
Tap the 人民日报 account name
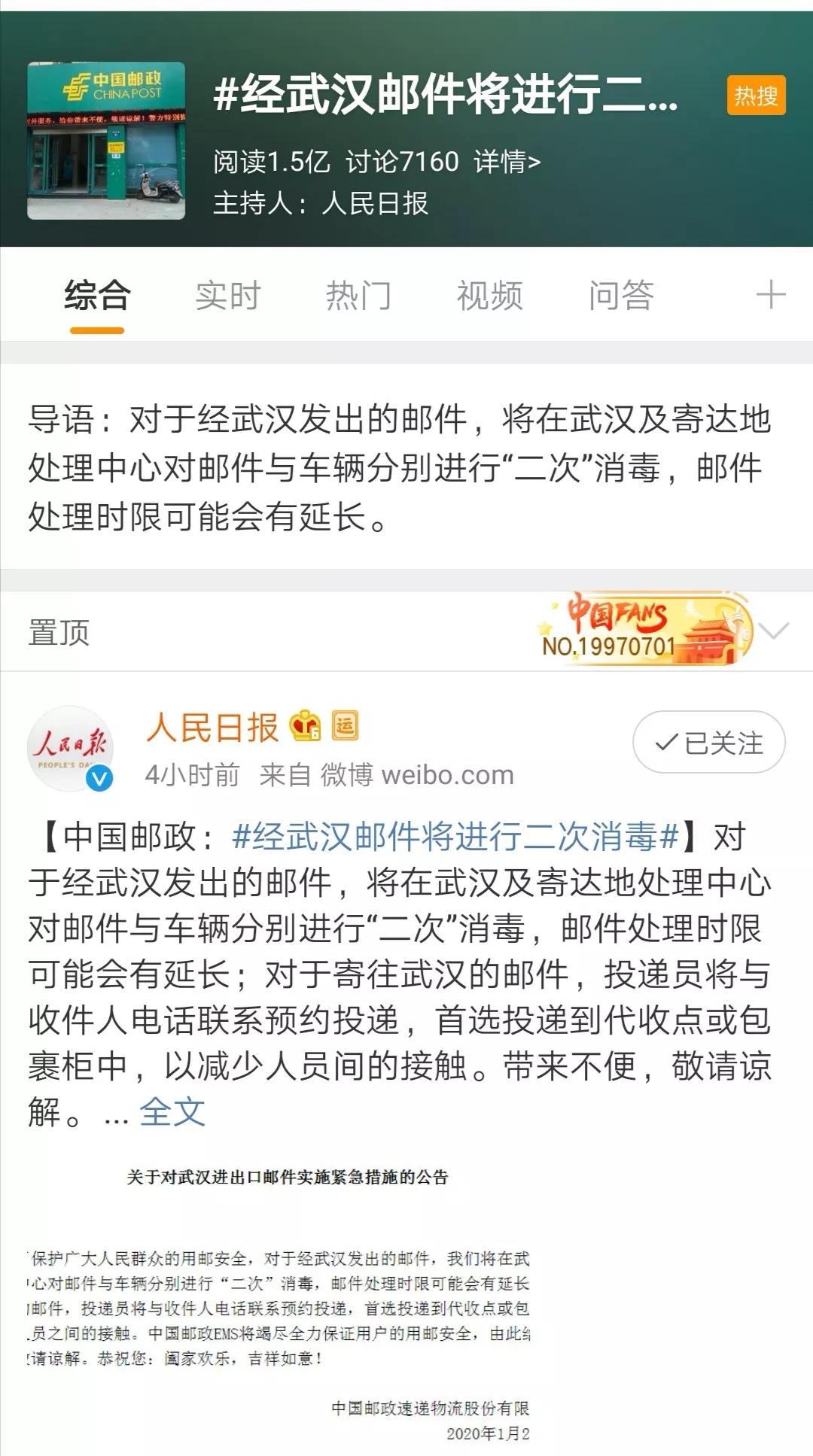click(212, 727)
